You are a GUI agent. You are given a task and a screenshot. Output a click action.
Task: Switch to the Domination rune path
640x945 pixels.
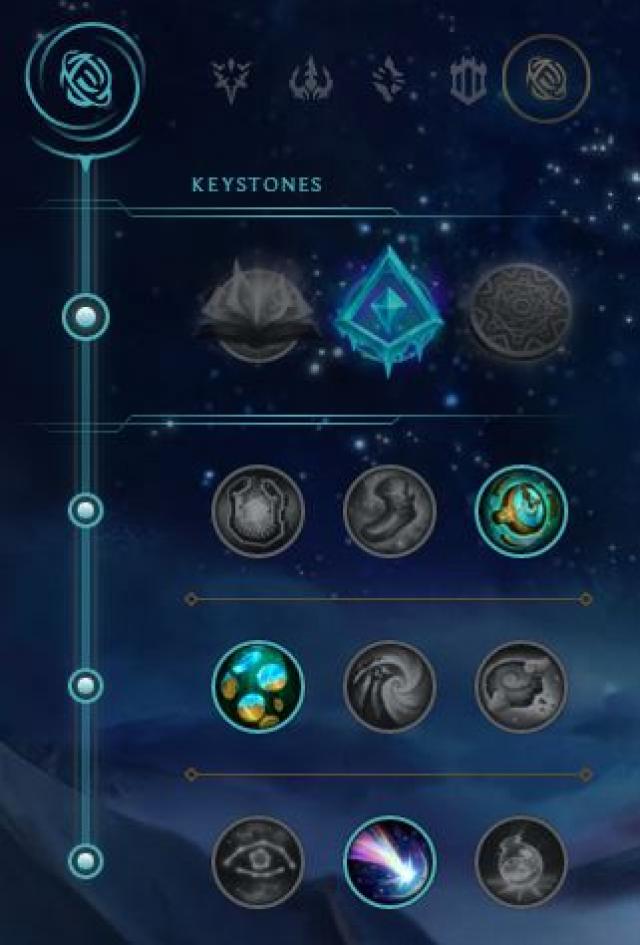[x=310, y=81]
